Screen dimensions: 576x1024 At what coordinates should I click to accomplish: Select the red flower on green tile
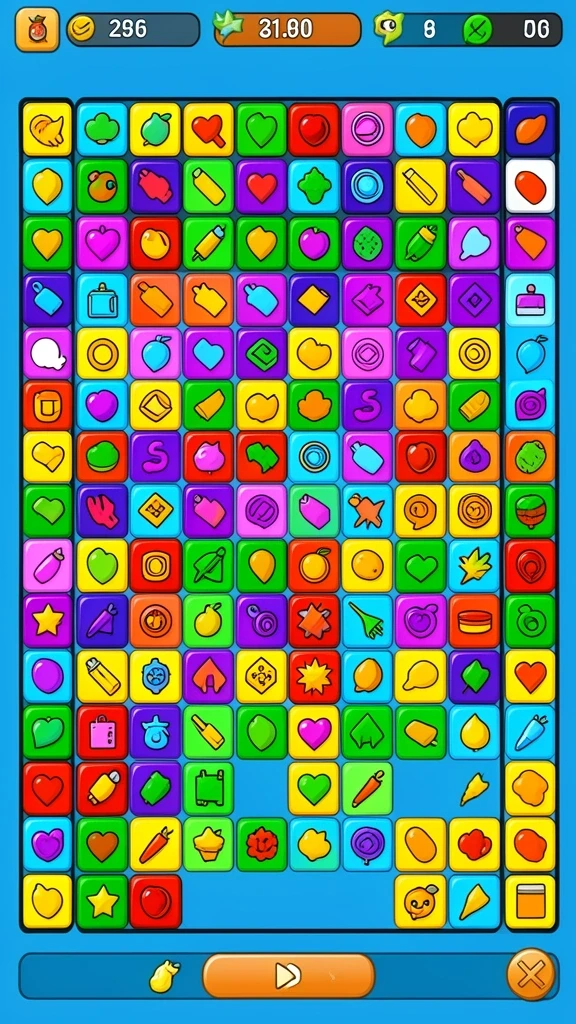point(261,845)
